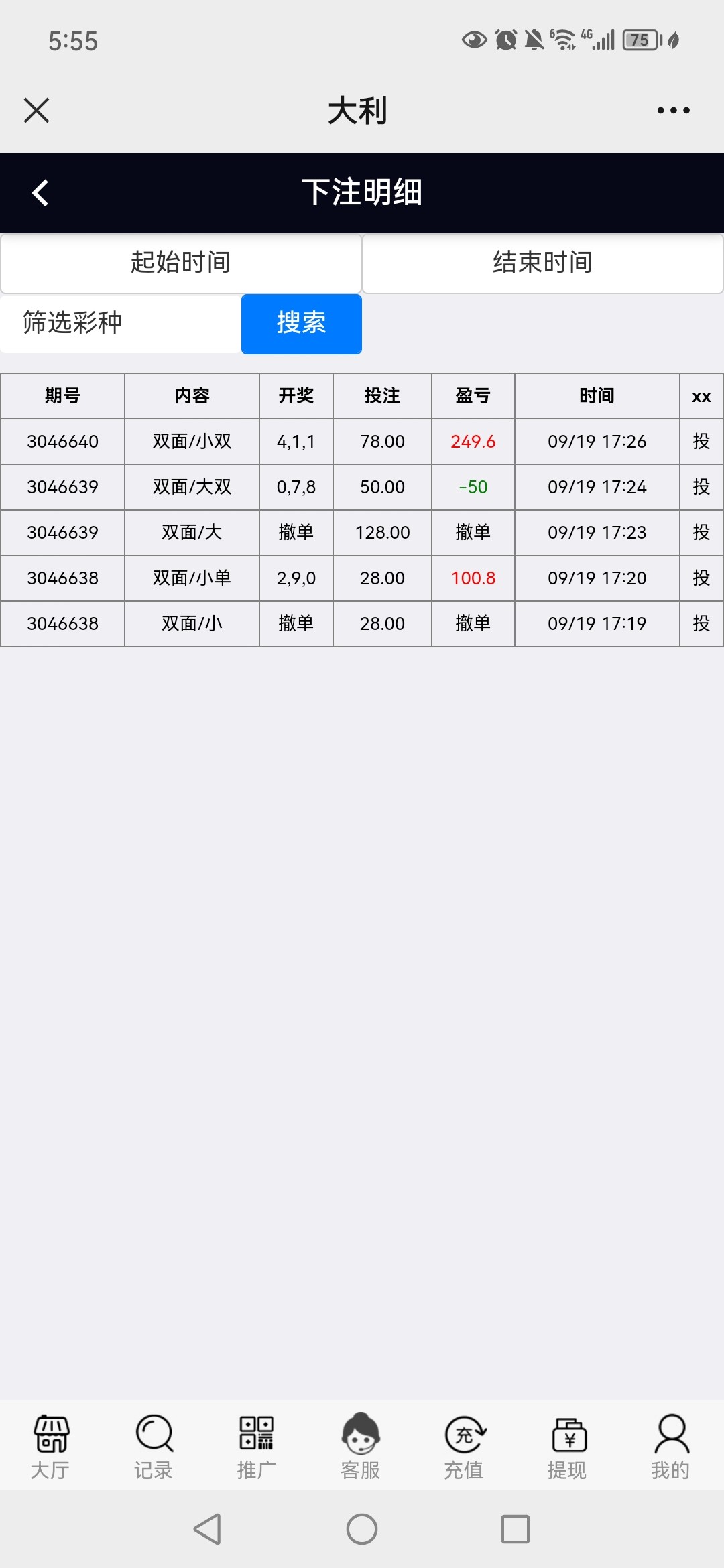
Task: Click 投 on the cancelled 3046639 row
Action: point(701,532)
